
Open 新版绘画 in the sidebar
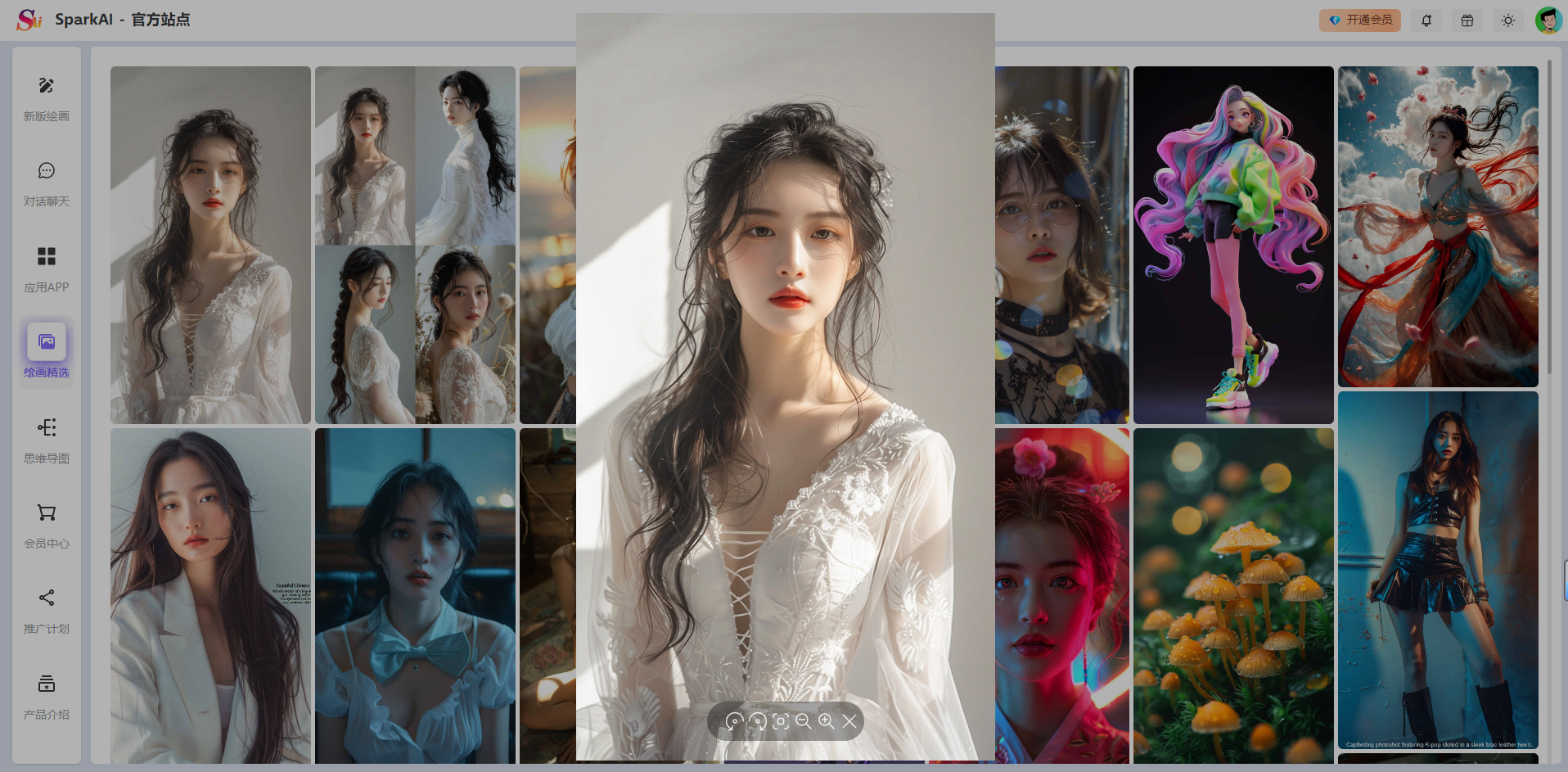pyautogui.click(x=47, y=99)
